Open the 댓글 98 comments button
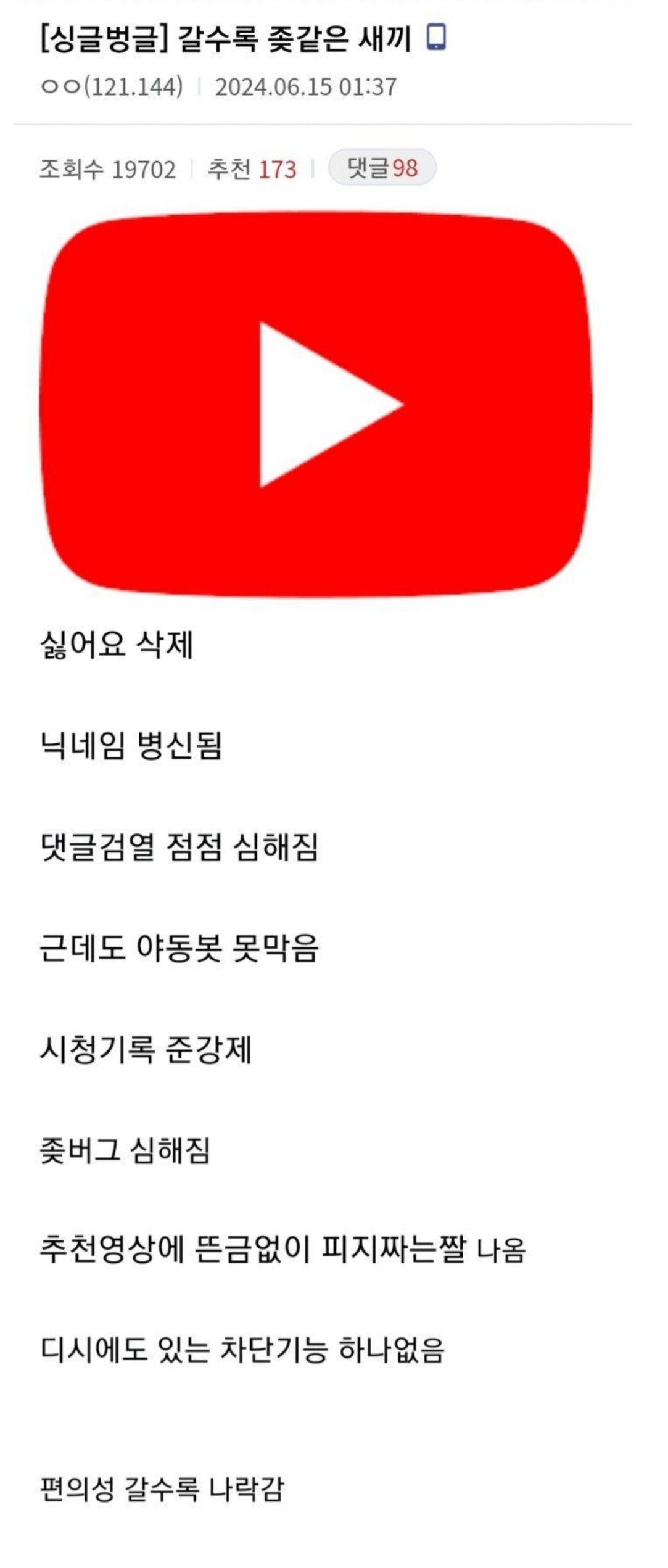This screenshot has width=668, height=1568. [x=382, y=168]
